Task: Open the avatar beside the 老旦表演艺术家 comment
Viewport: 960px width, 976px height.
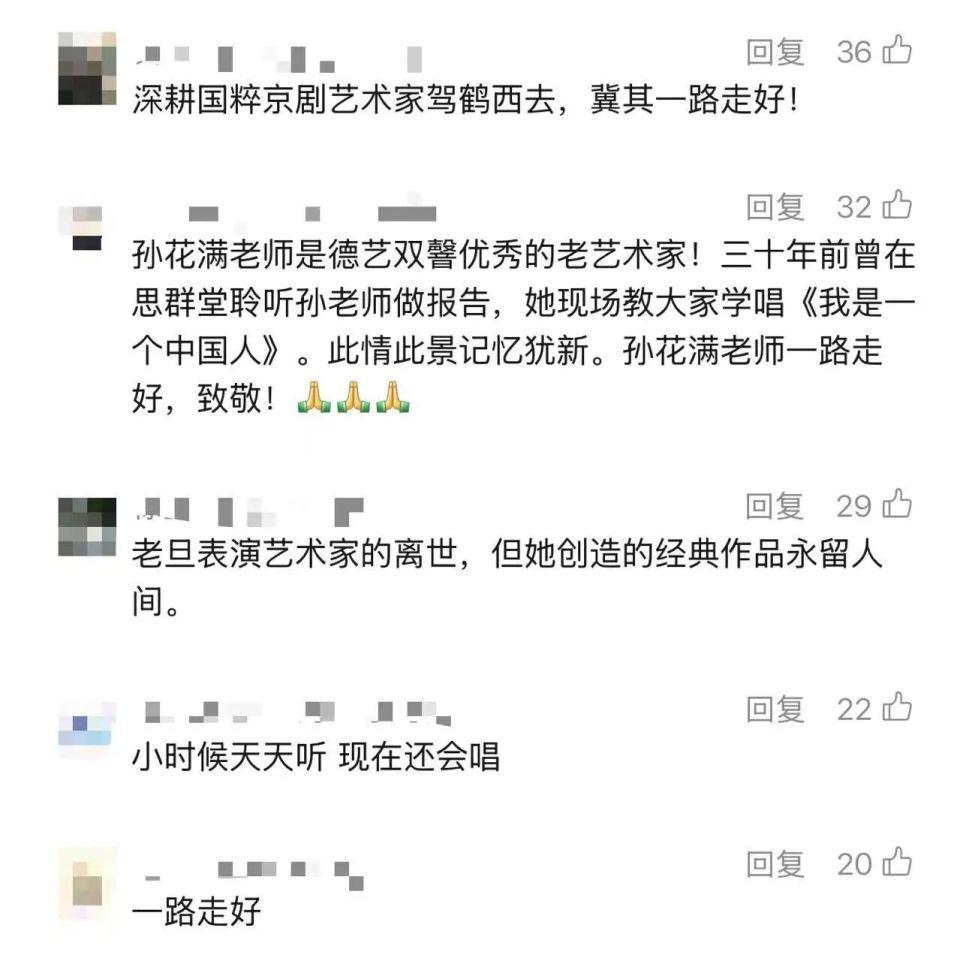Action: pyautogui.click(x=87, y=527)
